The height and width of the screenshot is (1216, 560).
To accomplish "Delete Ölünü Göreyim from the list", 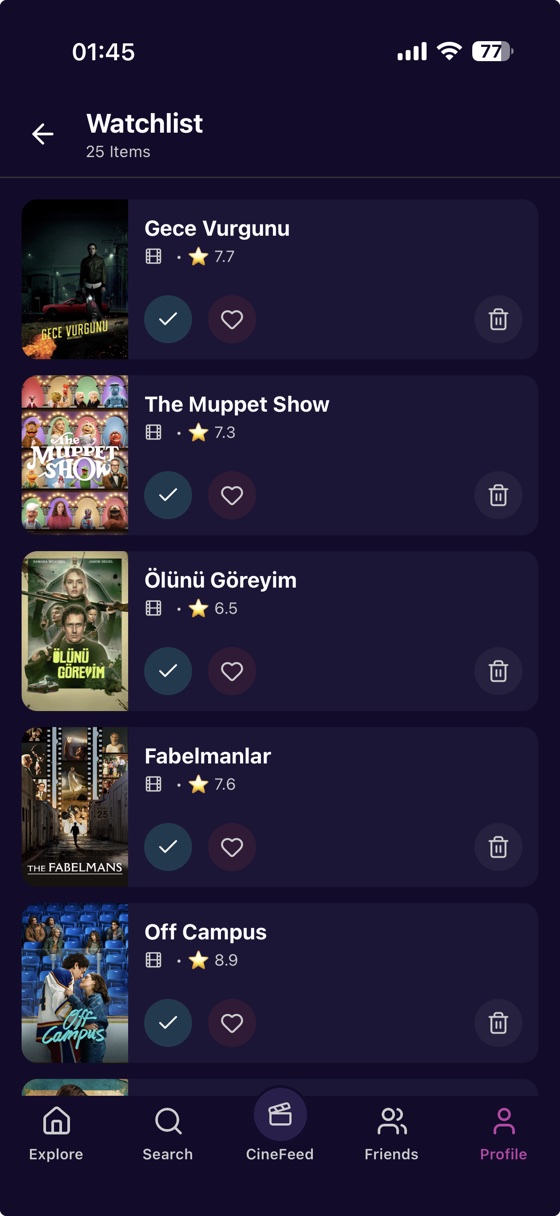I will (498, 671).
